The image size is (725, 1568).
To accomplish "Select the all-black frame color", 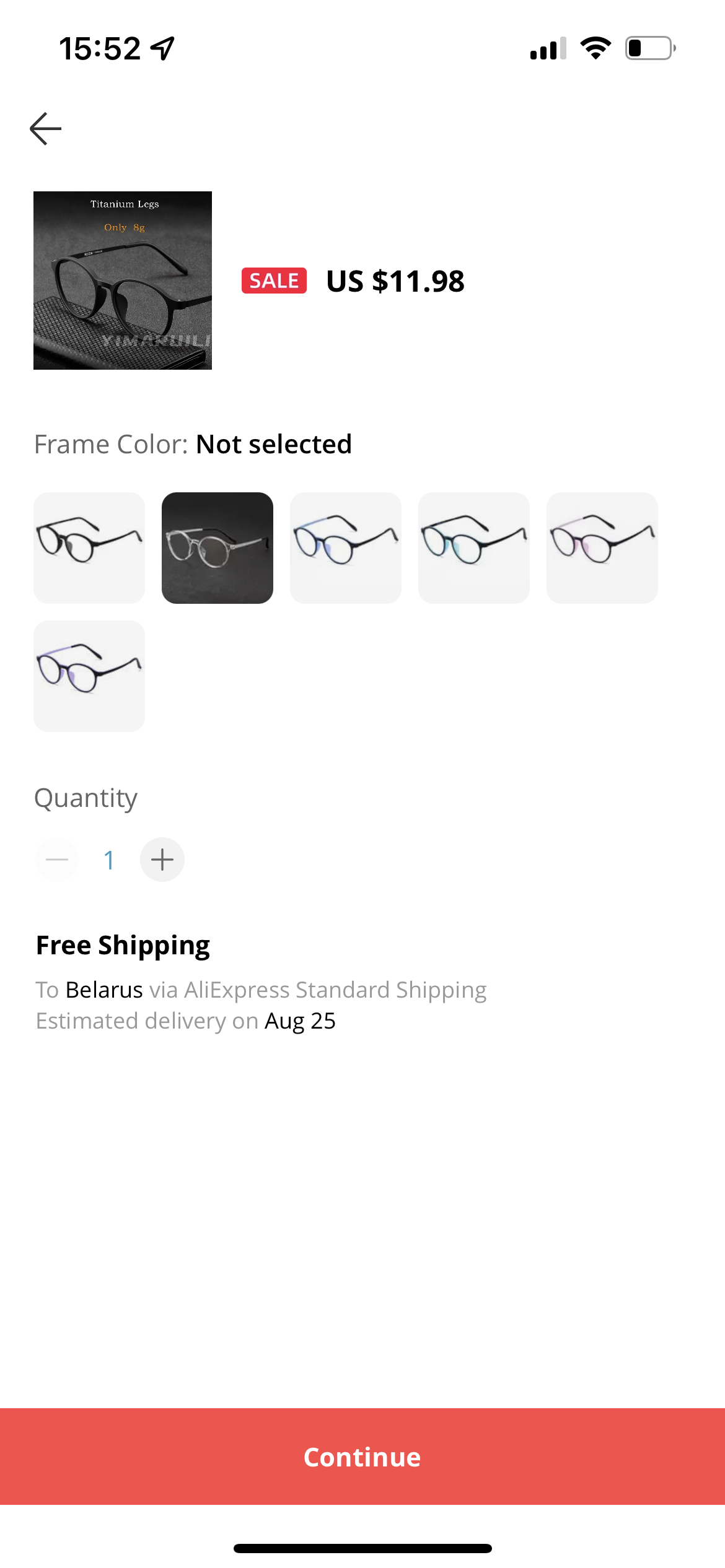I will 89,548.
